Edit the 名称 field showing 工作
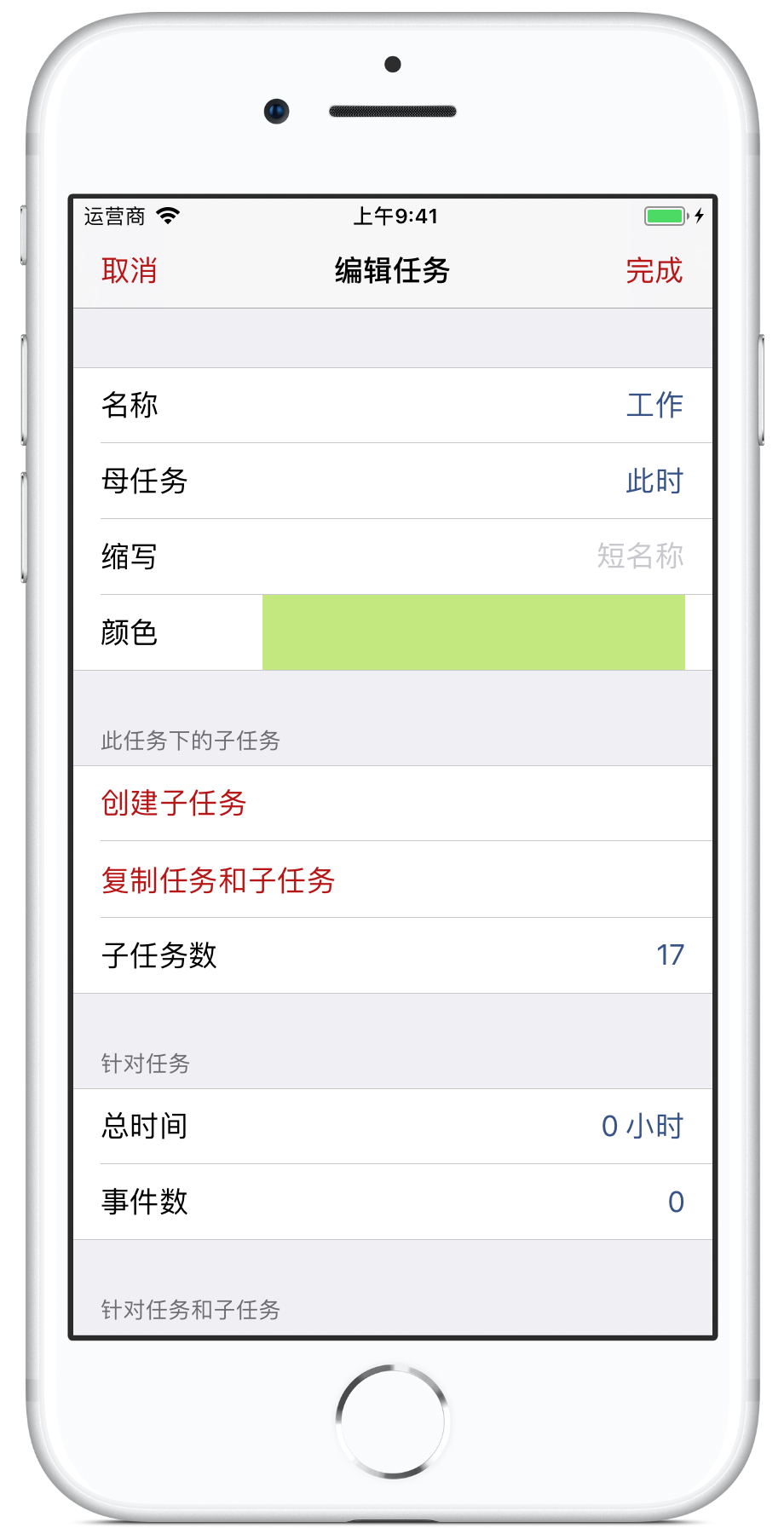 pos(393,406)
